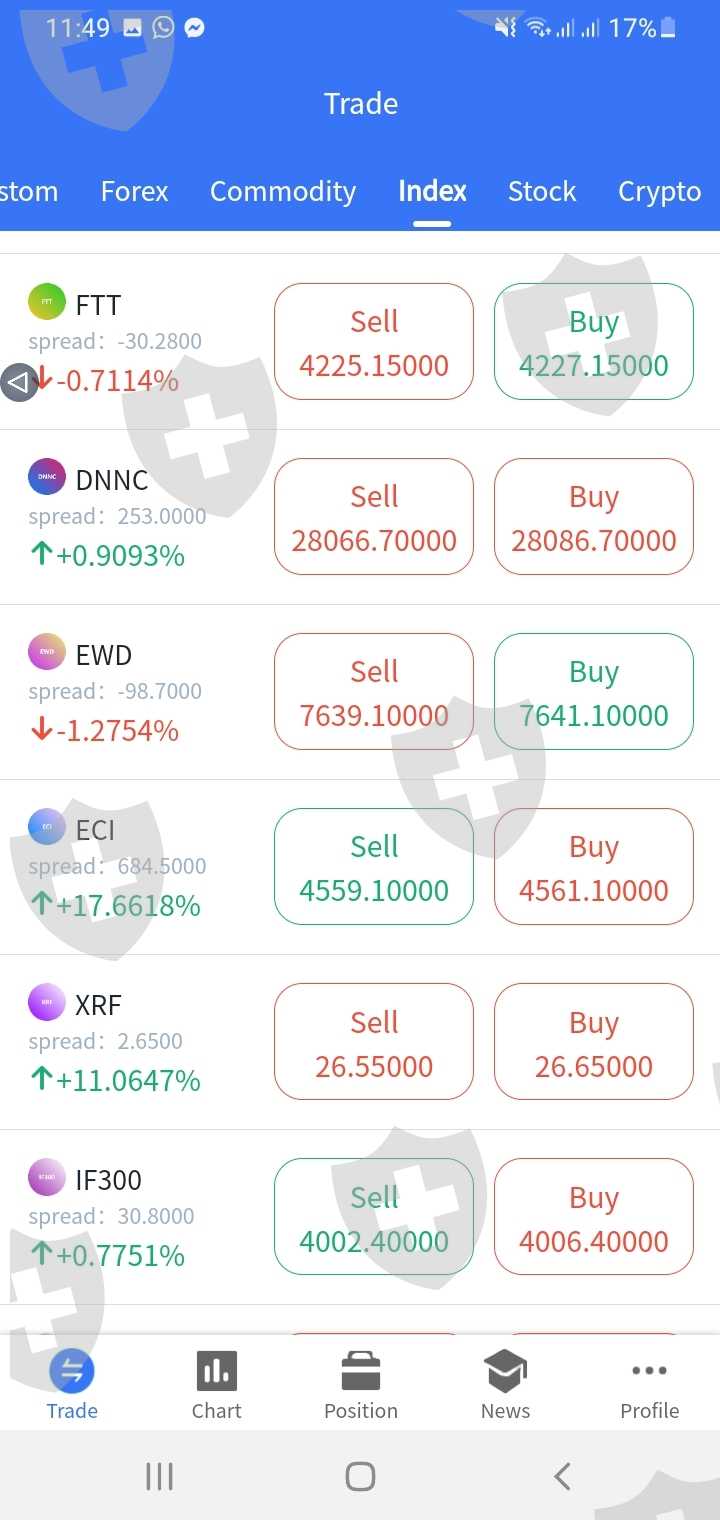Sell XRF at 26.55000
Screen dimensions: 720x1520
click(x=374, y=1042)
